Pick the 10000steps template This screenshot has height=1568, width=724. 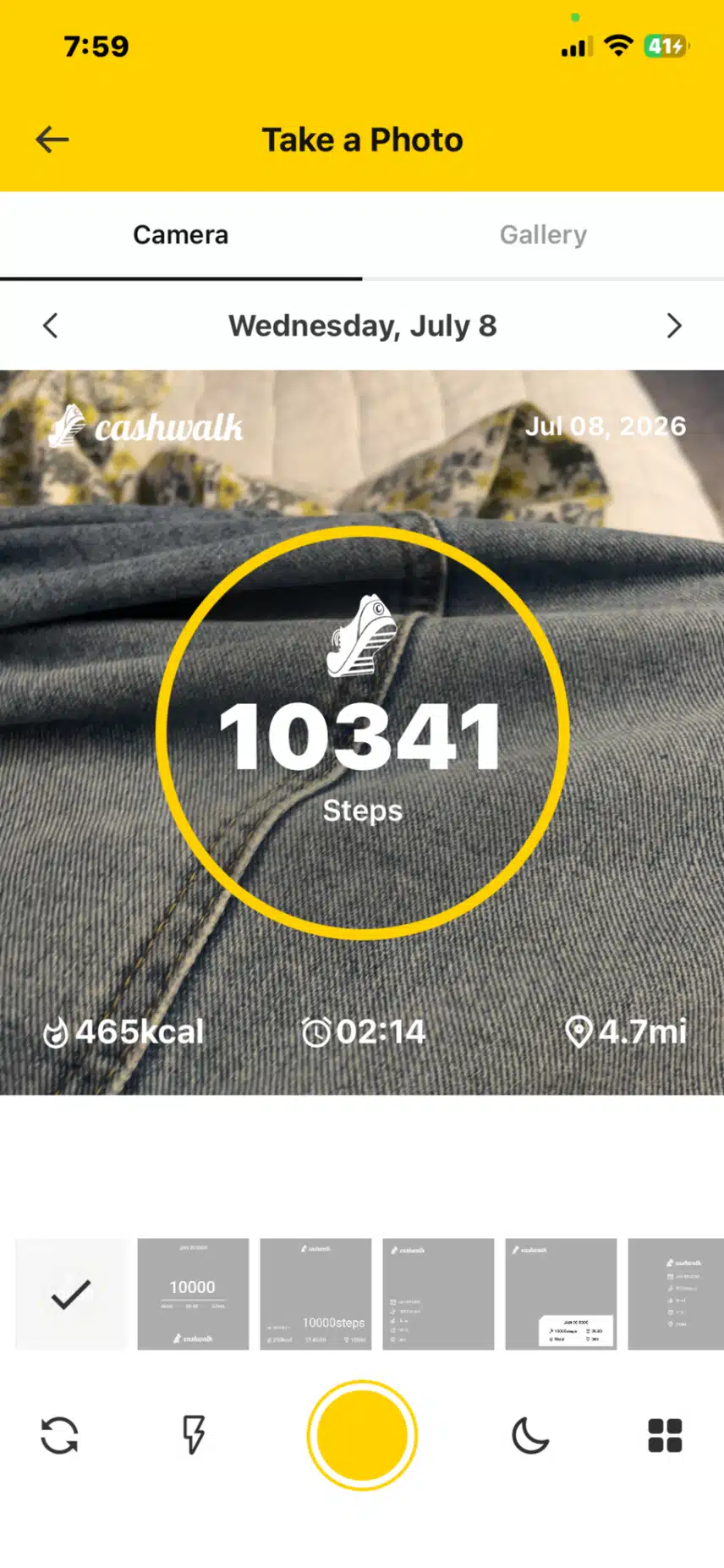point(315,1294)
